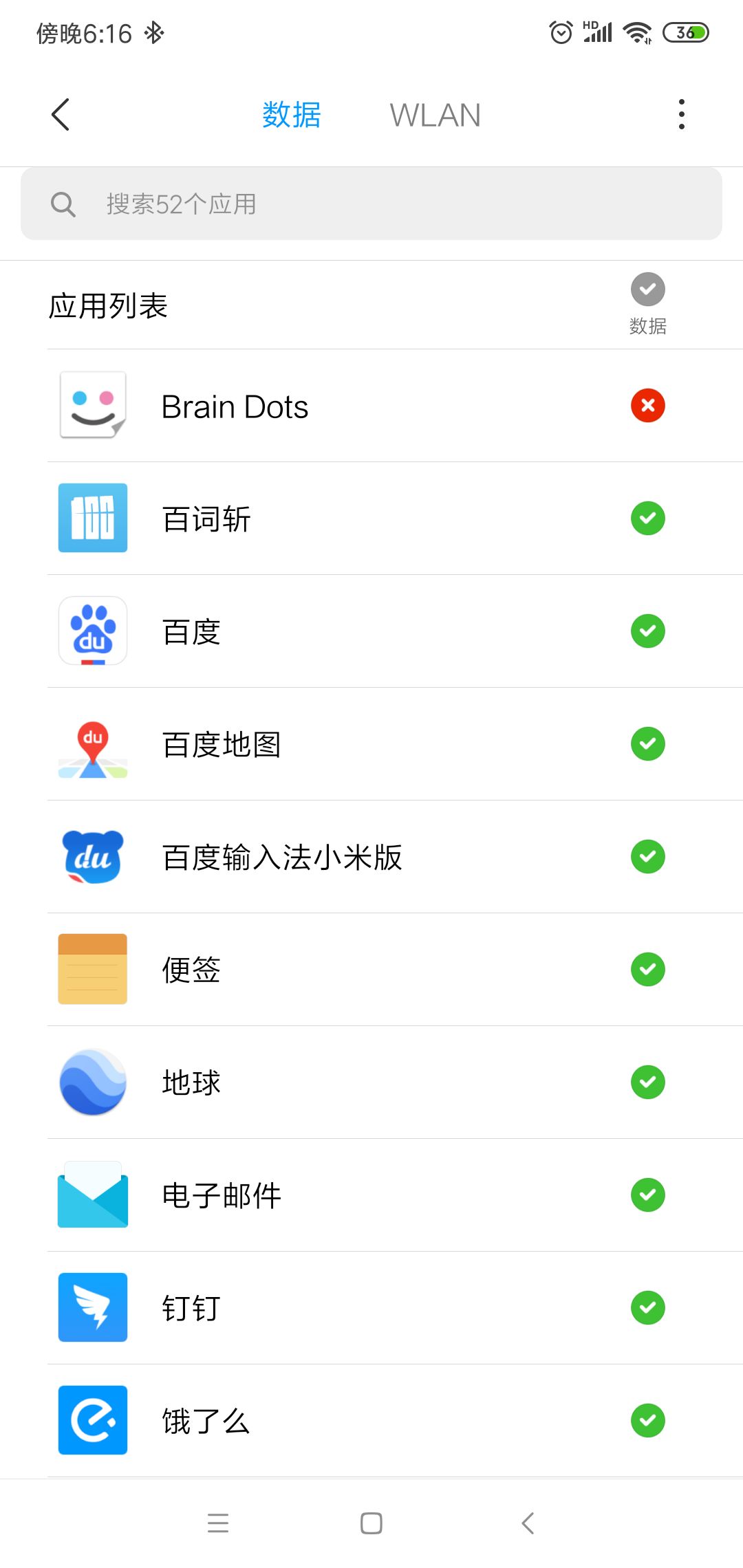This screenshot has height=1568, width=743.
Task: Open the Brain Dots app icon
Action: (x=92, y=406)
